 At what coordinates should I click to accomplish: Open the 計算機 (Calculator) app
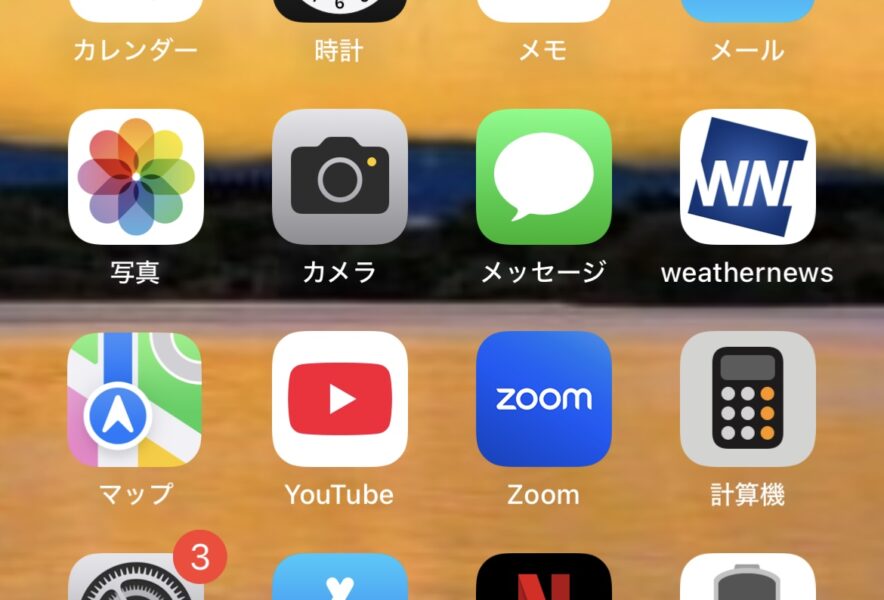click(x=748, y=399)
